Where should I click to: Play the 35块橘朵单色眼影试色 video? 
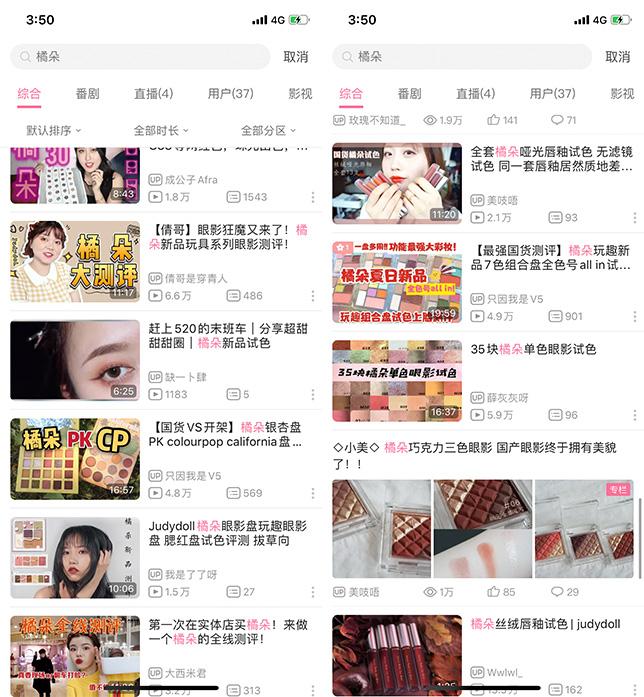pos(397,380)
